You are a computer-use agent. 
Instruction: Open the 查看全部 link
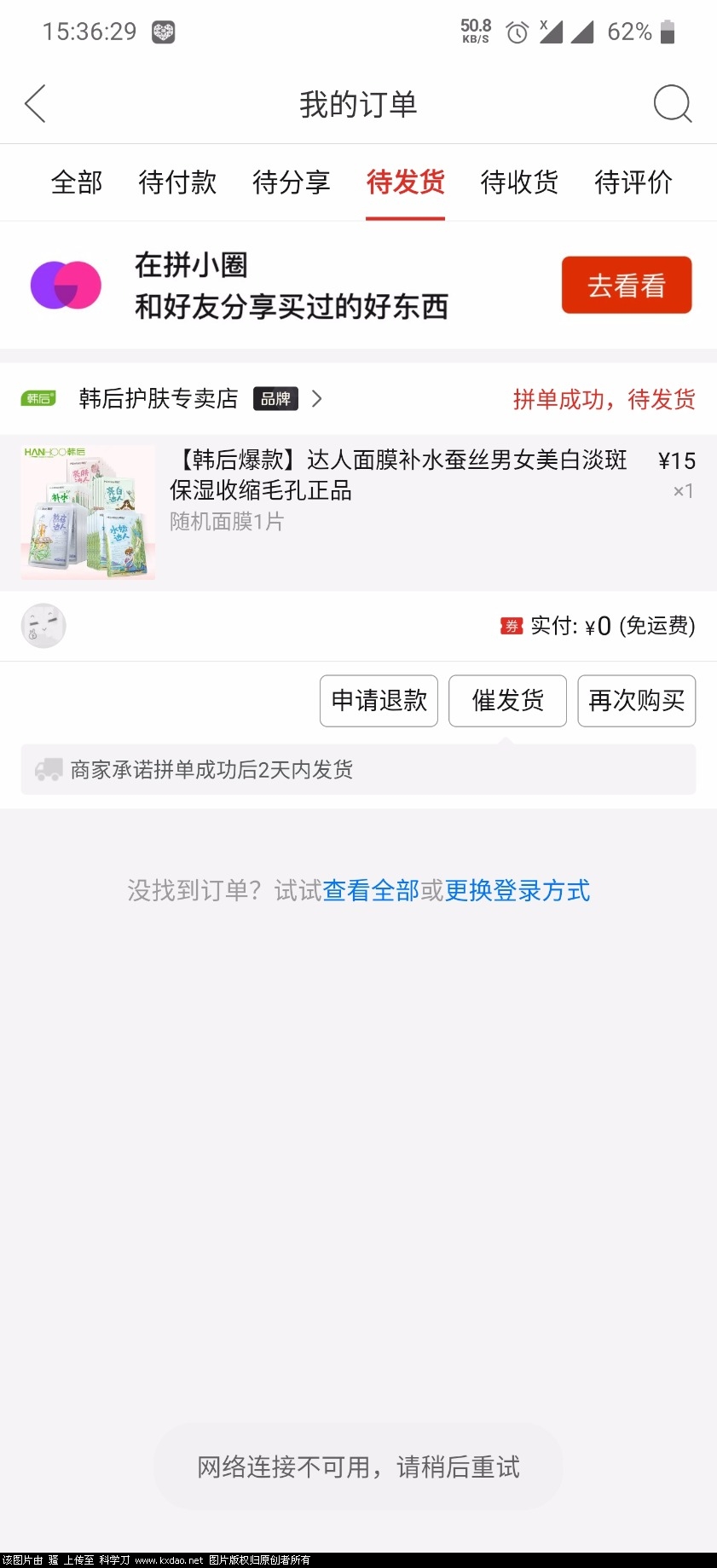(371, 890)
